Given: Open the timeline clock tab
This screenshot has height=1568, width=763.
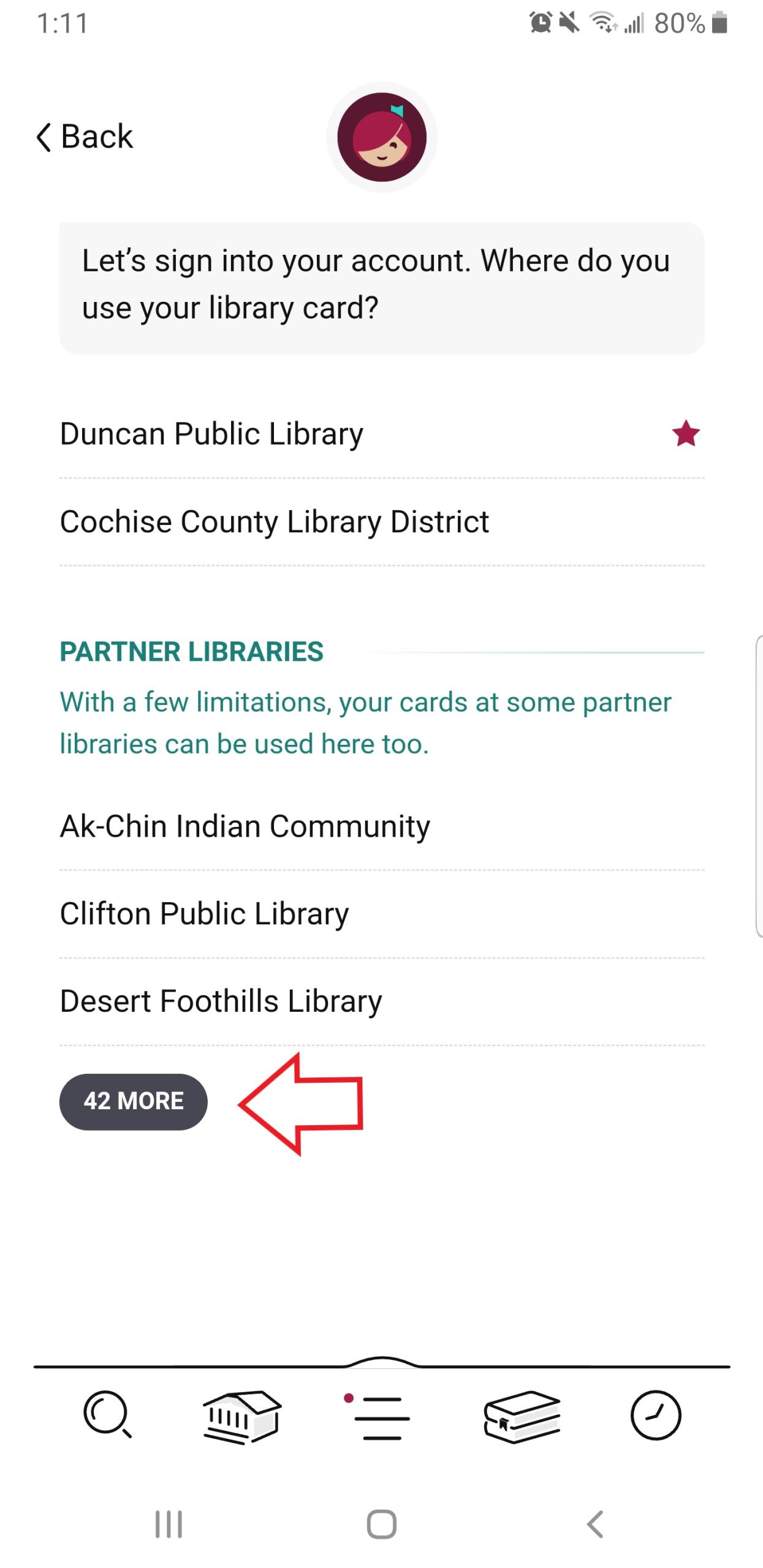Looking at the screenshot, I should 656,1415.
